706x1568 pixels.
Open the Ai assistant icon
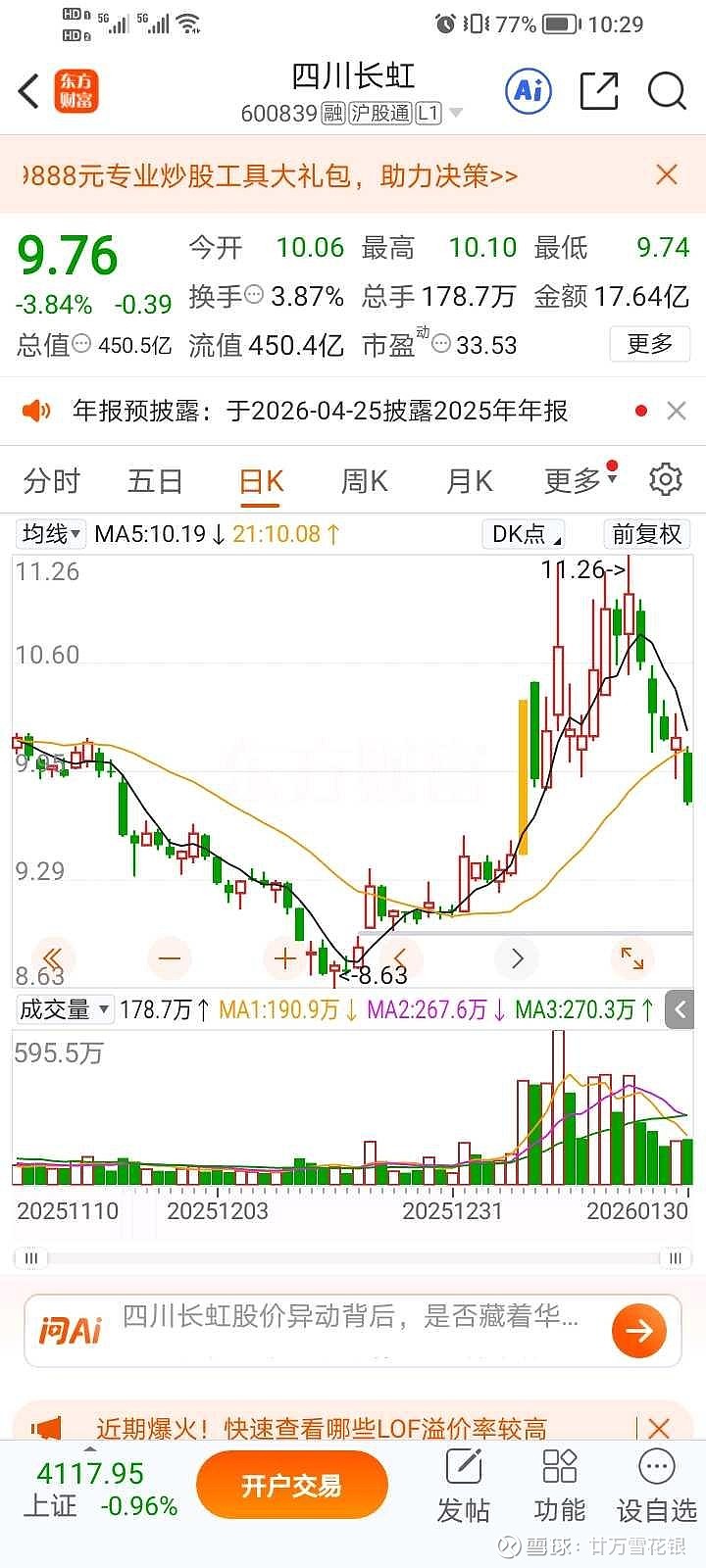coord(529,91)
